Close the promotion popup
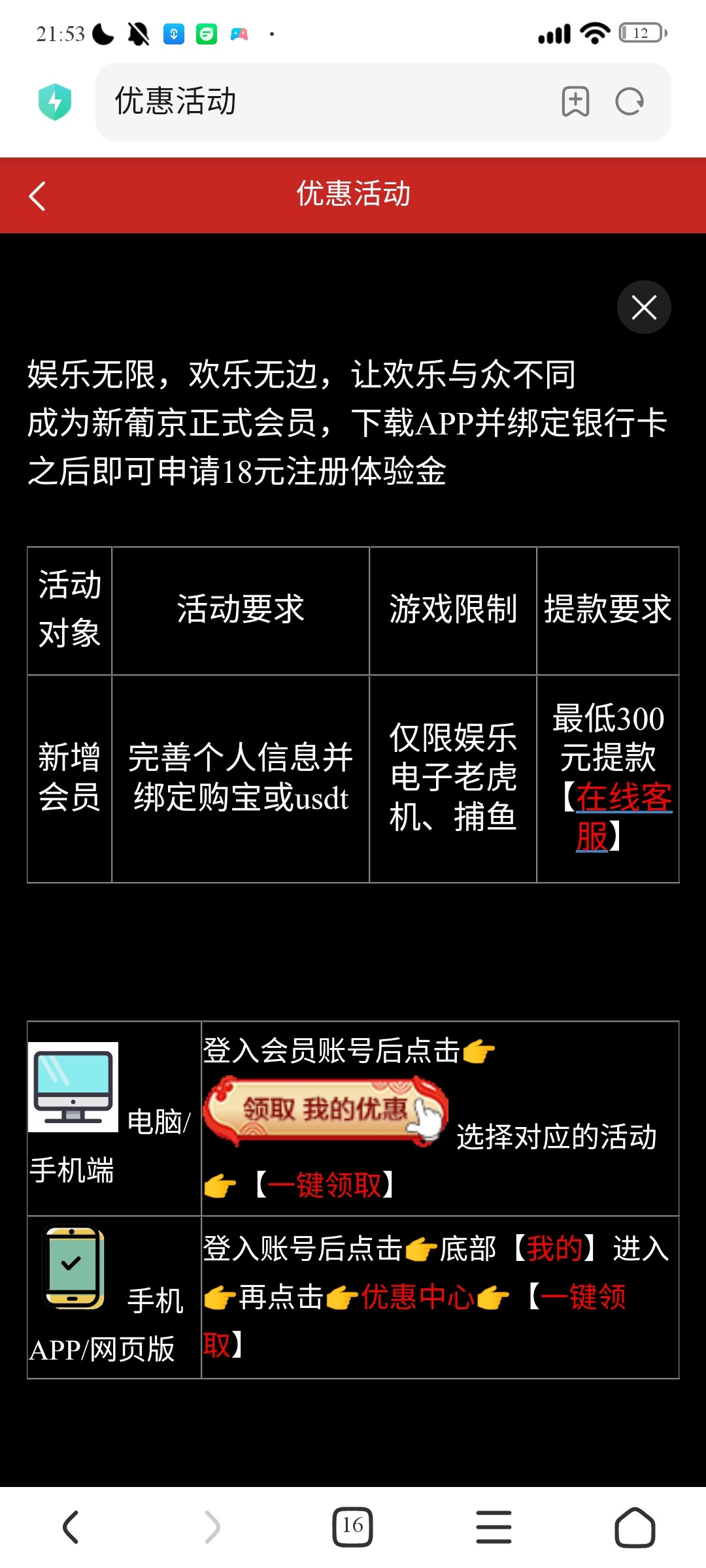 (644, 307)
